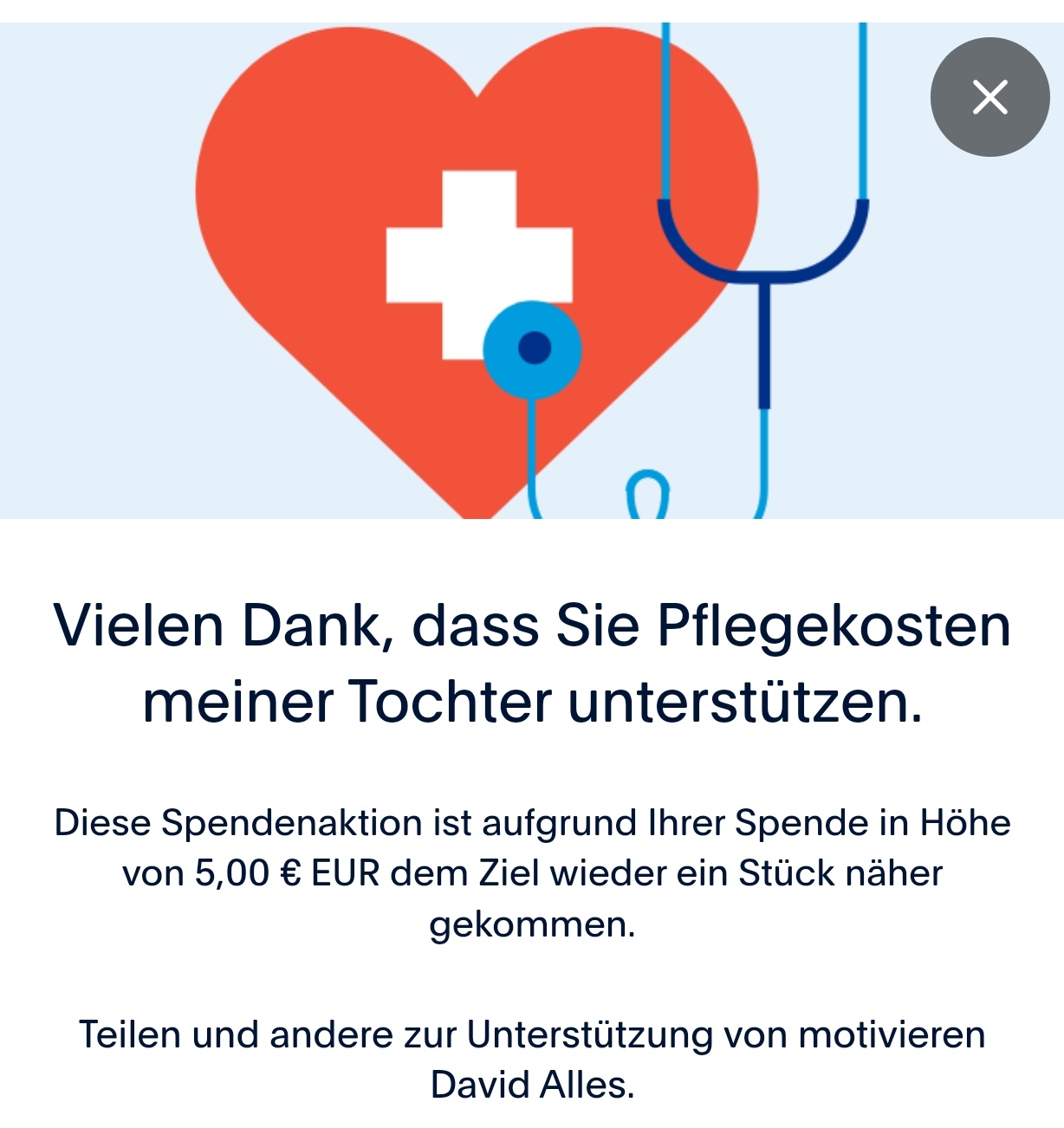
Task: Dismiss the donation thank-you screen
Action: click(x=989, y=97)
